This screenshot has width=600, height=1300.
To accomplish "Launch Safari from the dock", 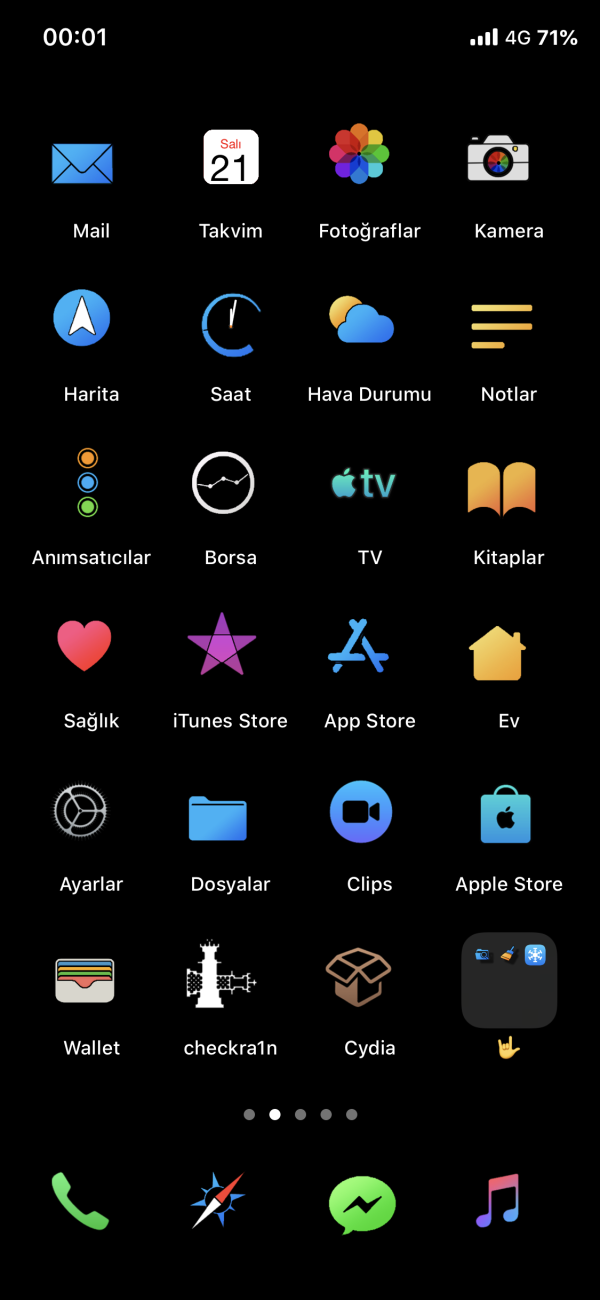I will pos(218,1200).
